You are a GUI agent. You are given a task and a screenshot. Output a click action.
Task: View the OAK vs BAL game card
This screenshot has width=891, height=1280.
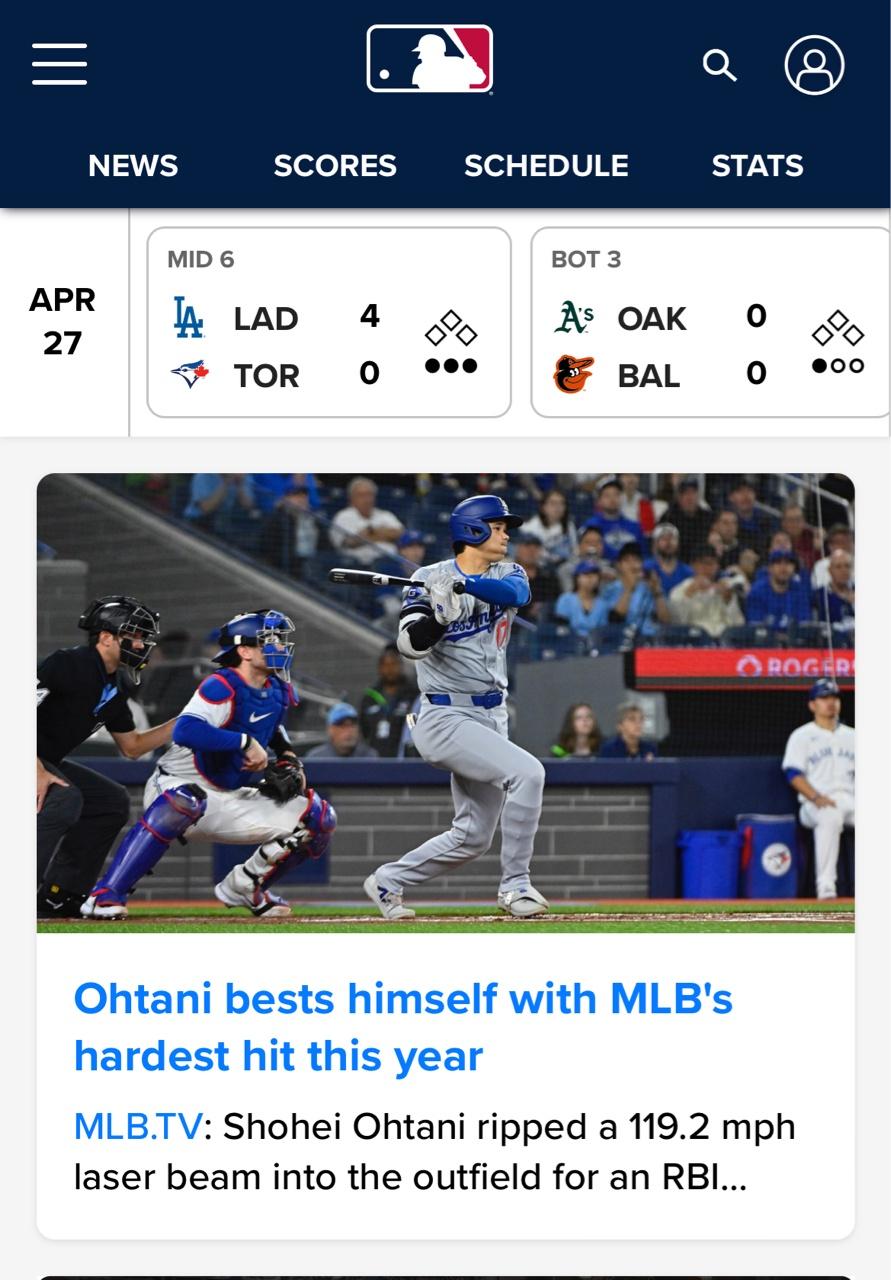[x=710, y=322]
